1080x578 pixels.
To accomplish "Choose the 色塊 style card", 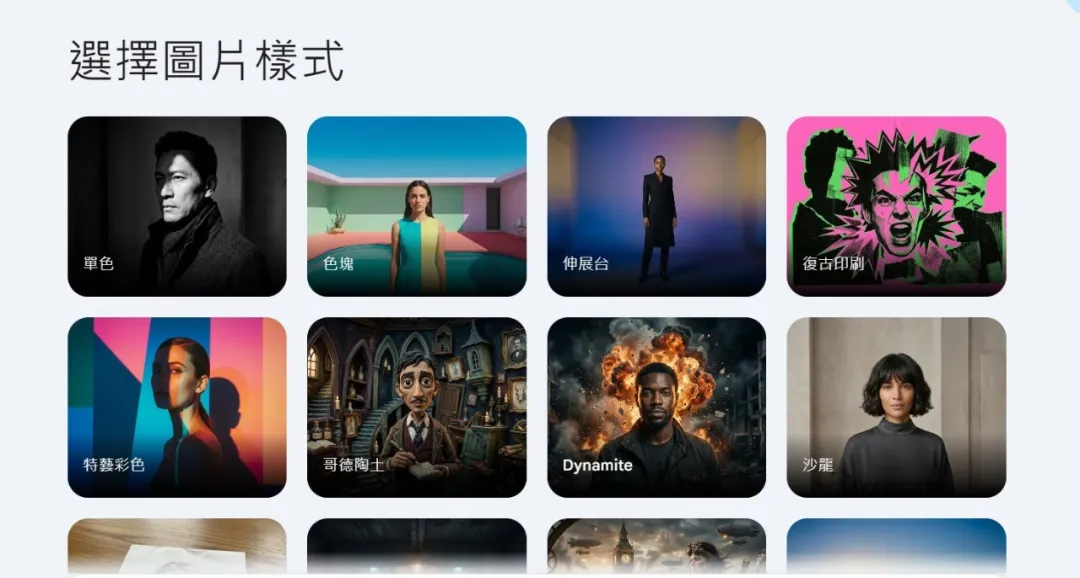I will [416, 206].
